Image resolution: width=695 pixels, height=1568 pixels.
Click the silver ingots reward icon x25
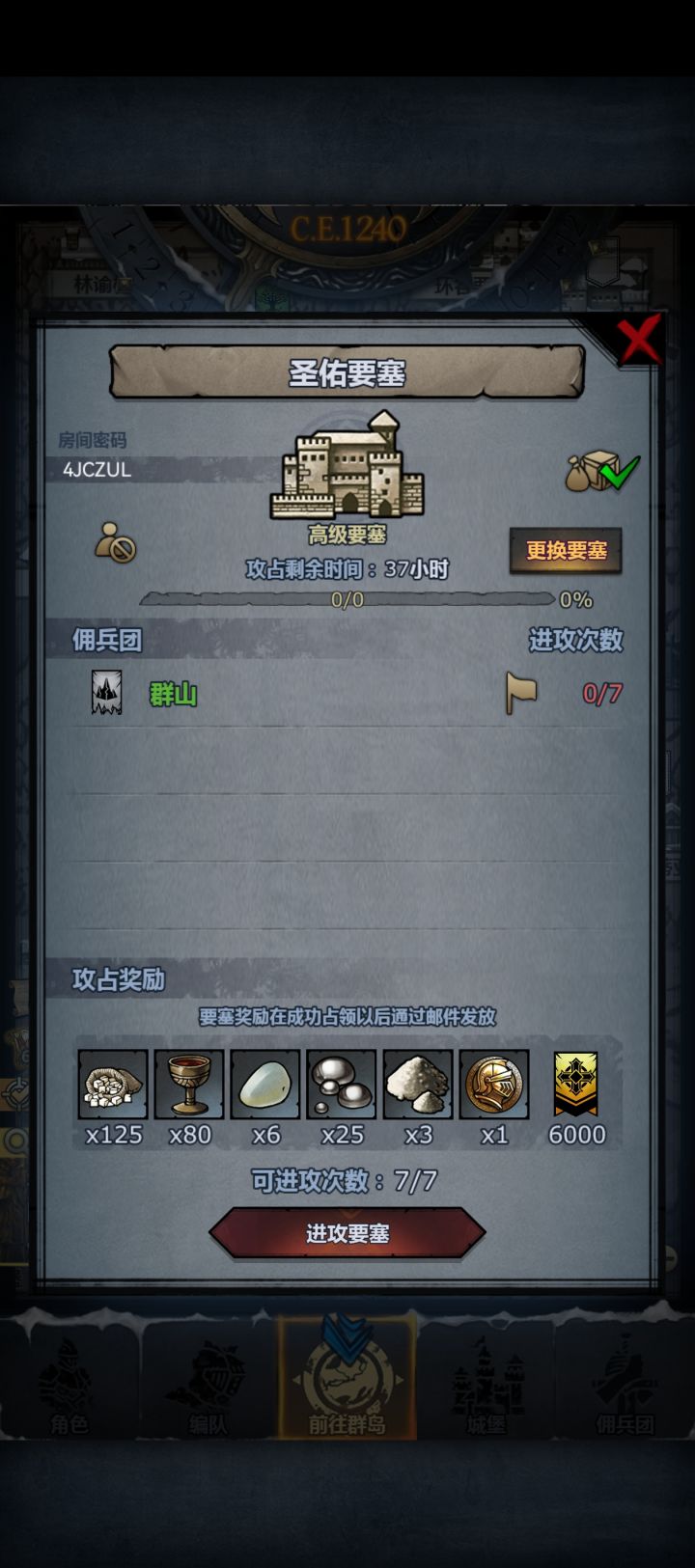click(x=341, y=1086)
